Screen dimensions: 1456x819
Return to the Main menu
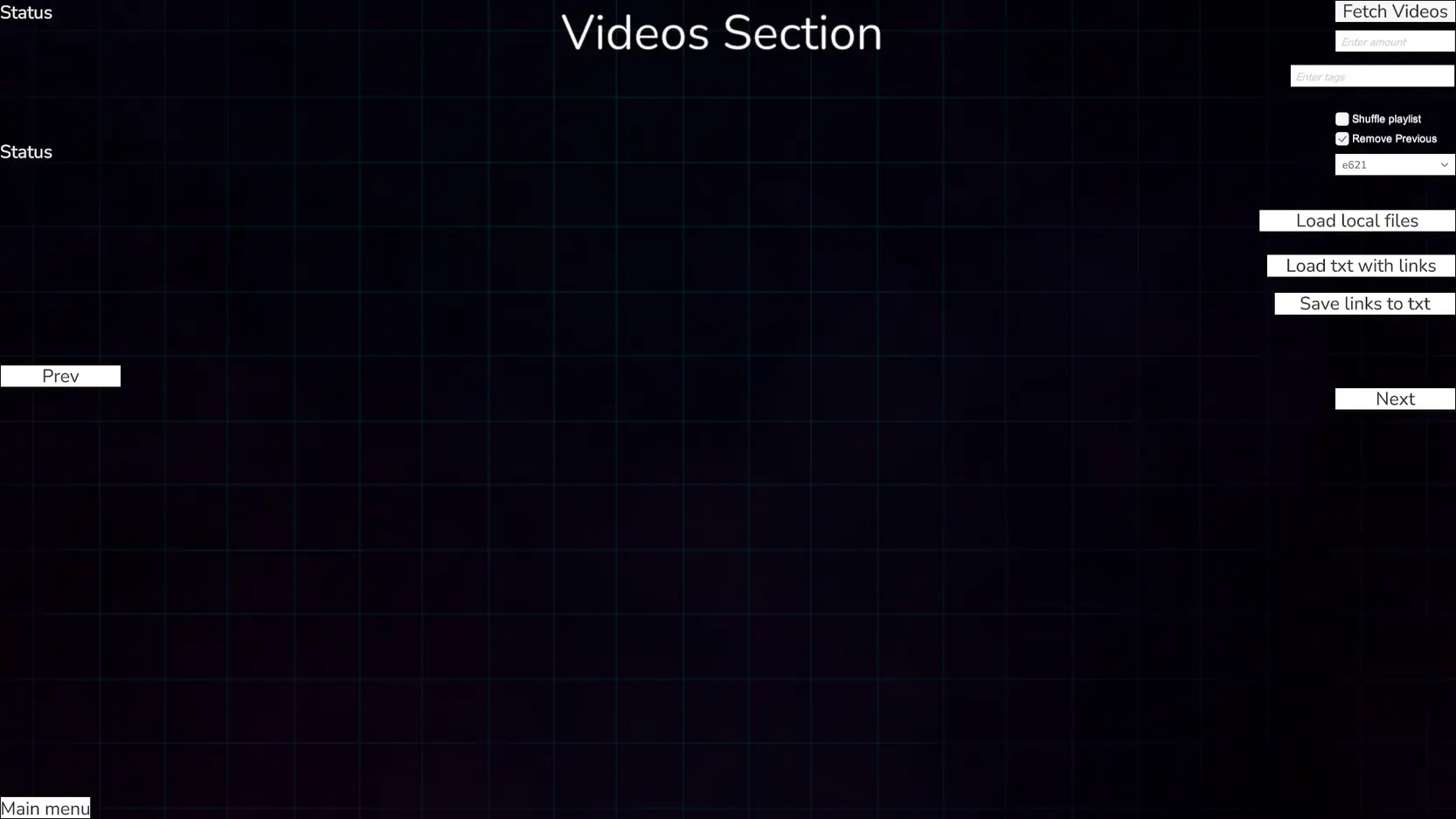point(45,808)
